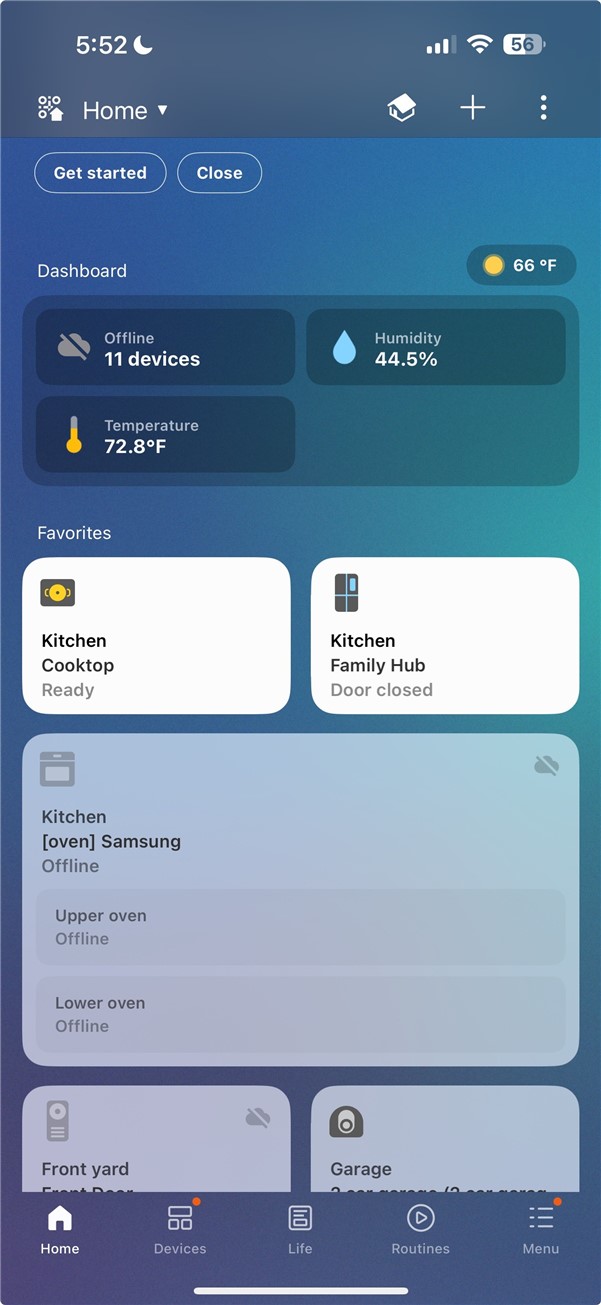Open the map view cube icon
This screenshot has width=601, height=1305.
click(402, 108)
